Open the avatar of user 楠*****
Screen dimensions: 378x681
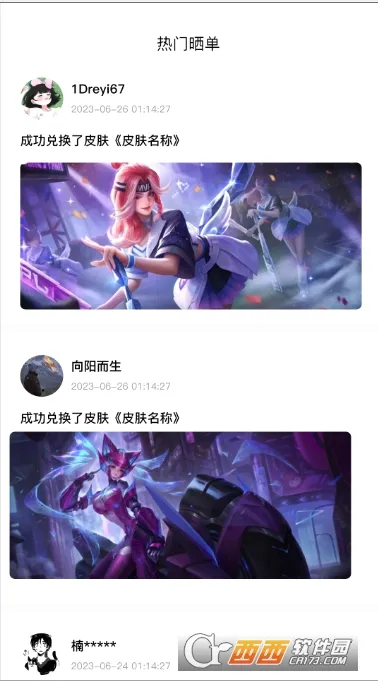click(x=42, y=653)
